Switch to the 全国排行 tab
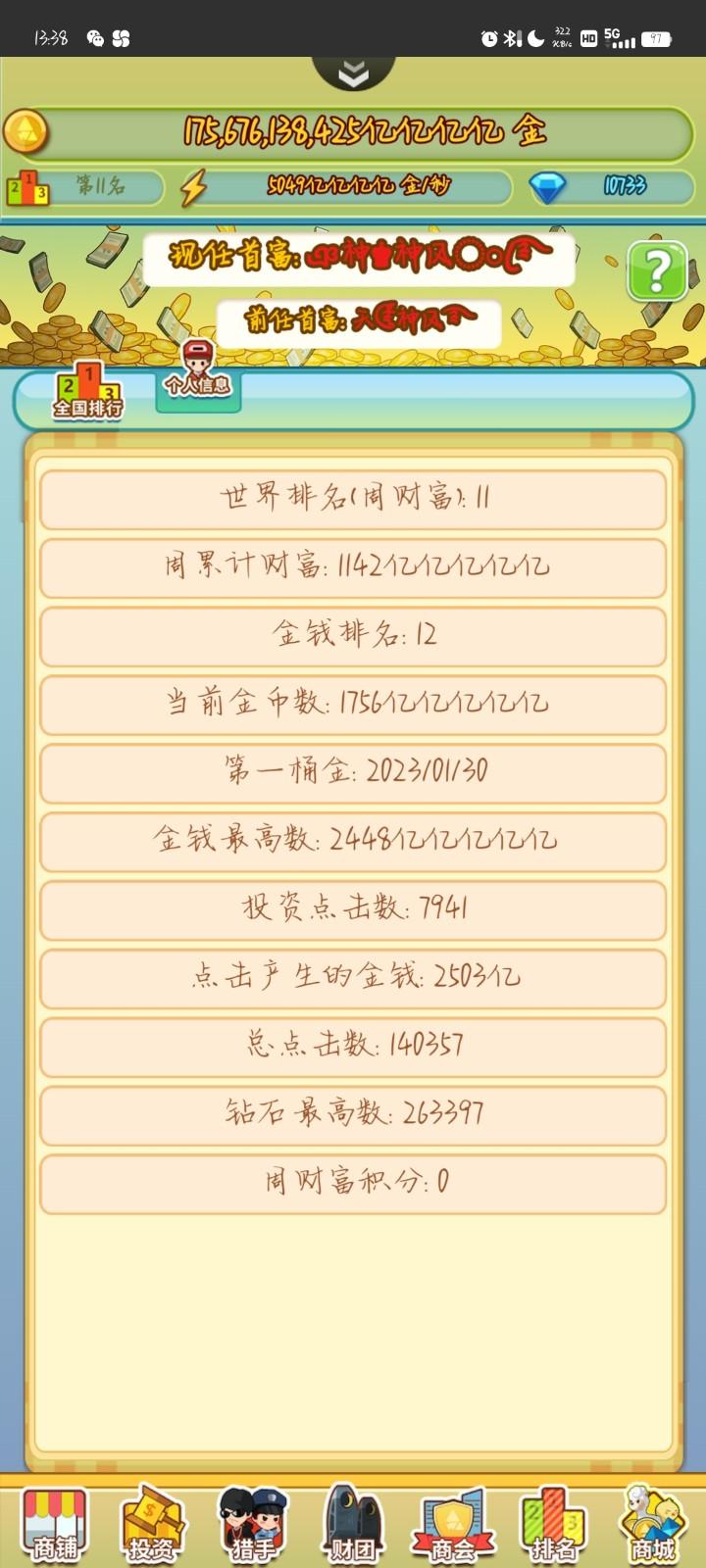 pos(88,394)
